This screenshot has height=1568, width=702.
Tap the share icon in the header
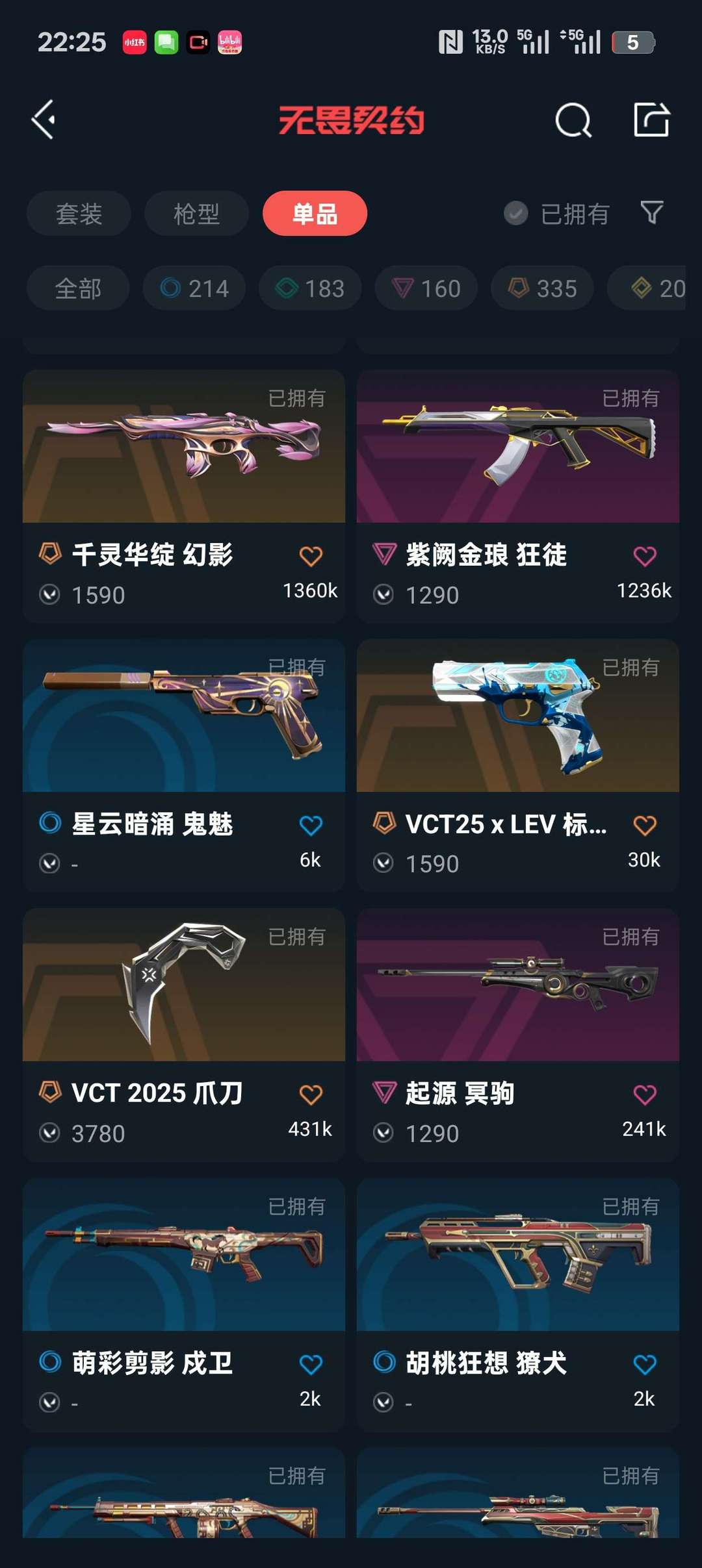651,120
